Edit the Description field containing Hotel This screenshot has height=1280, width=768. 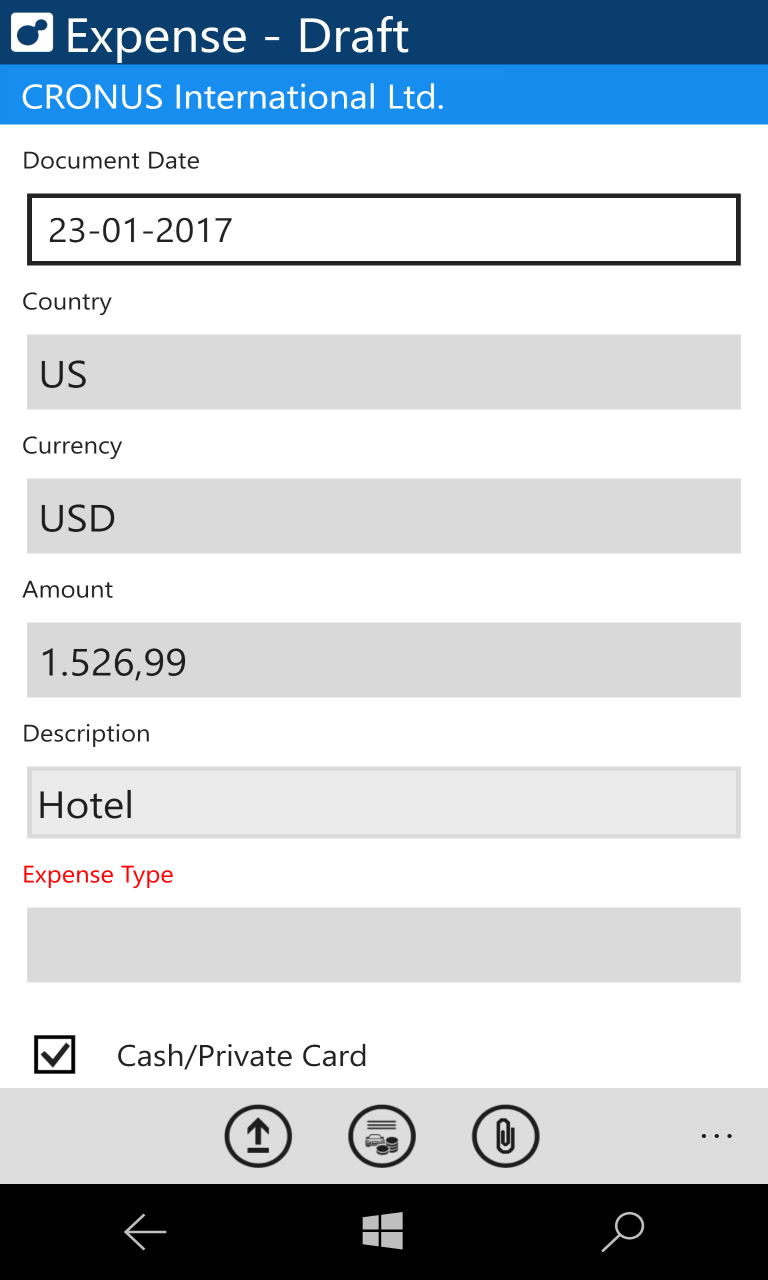point(383,803)
